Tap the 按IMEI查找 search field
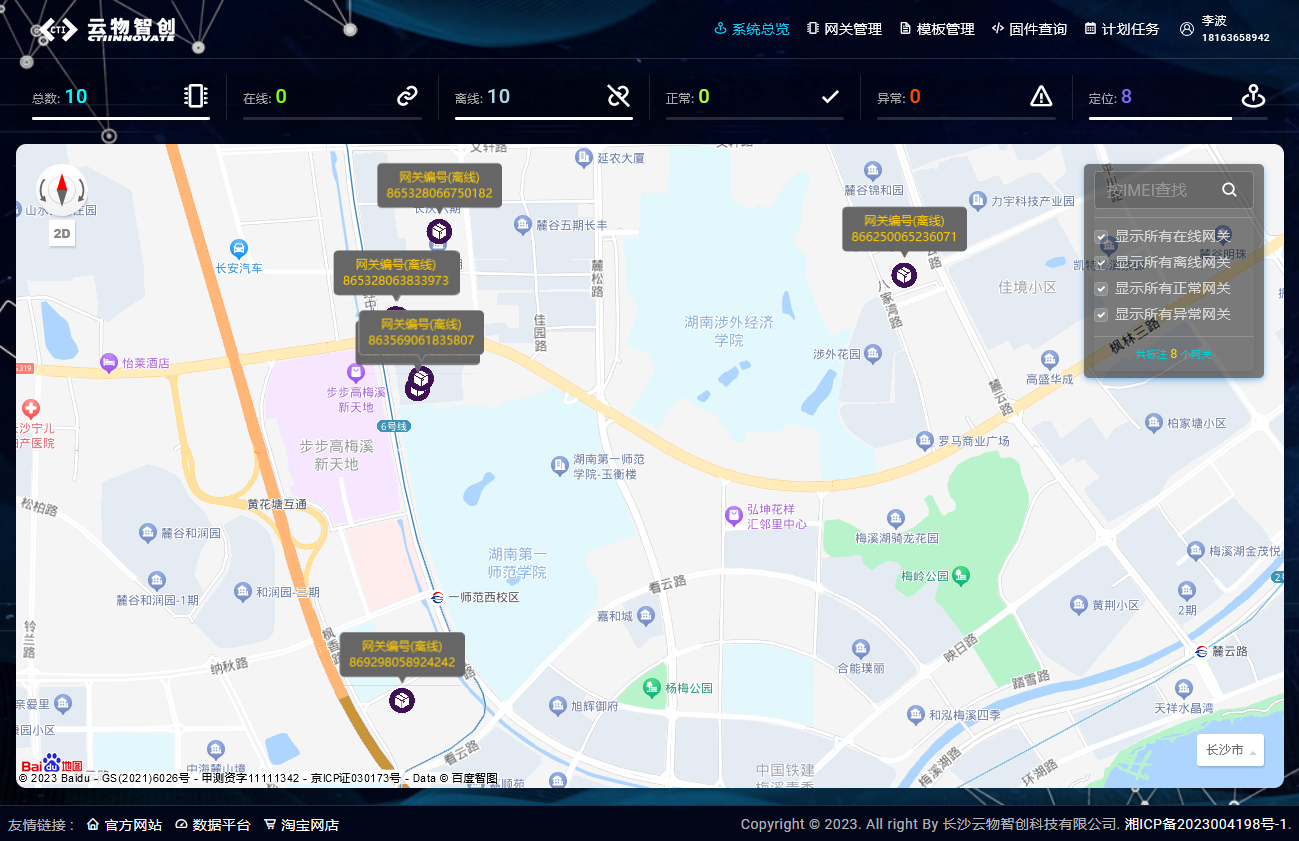 tap(1160, 190)
